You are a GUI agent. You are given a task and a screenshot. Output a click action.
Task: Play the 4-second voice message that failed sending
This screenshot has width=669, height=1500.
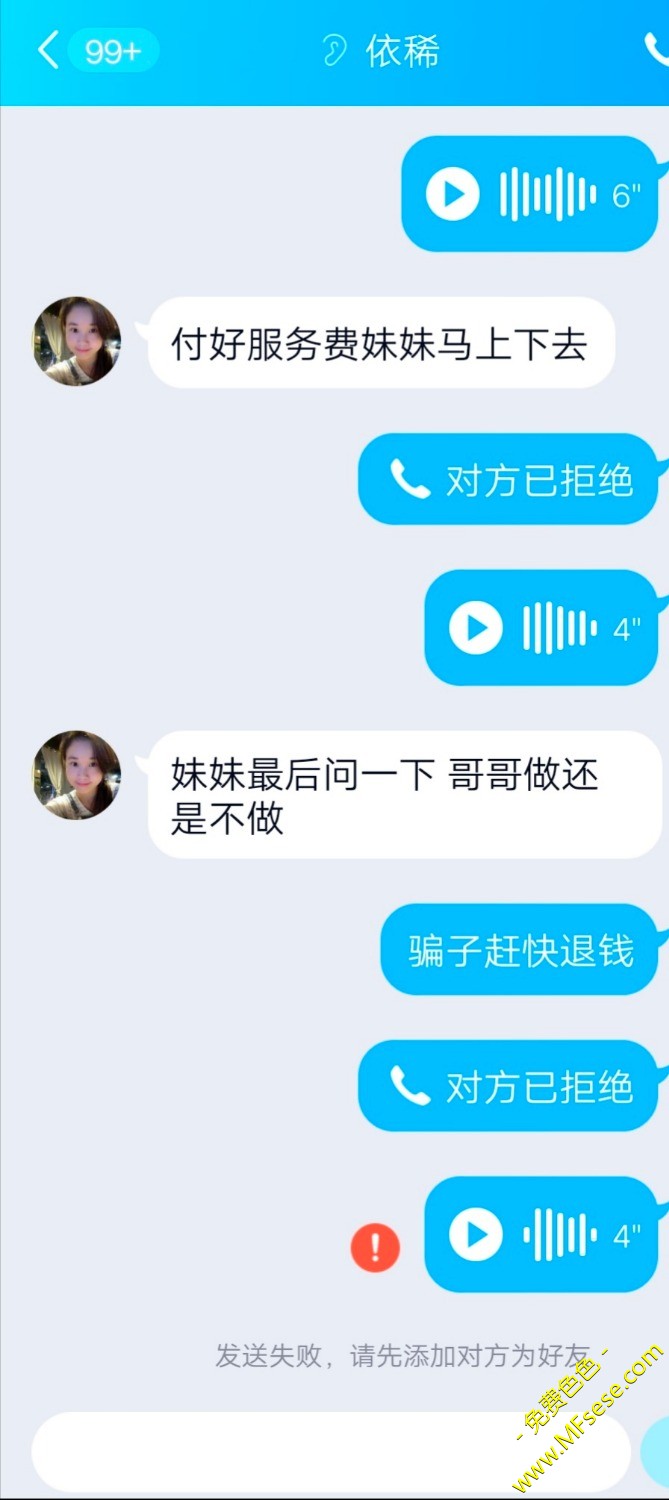pos(475,1234)
